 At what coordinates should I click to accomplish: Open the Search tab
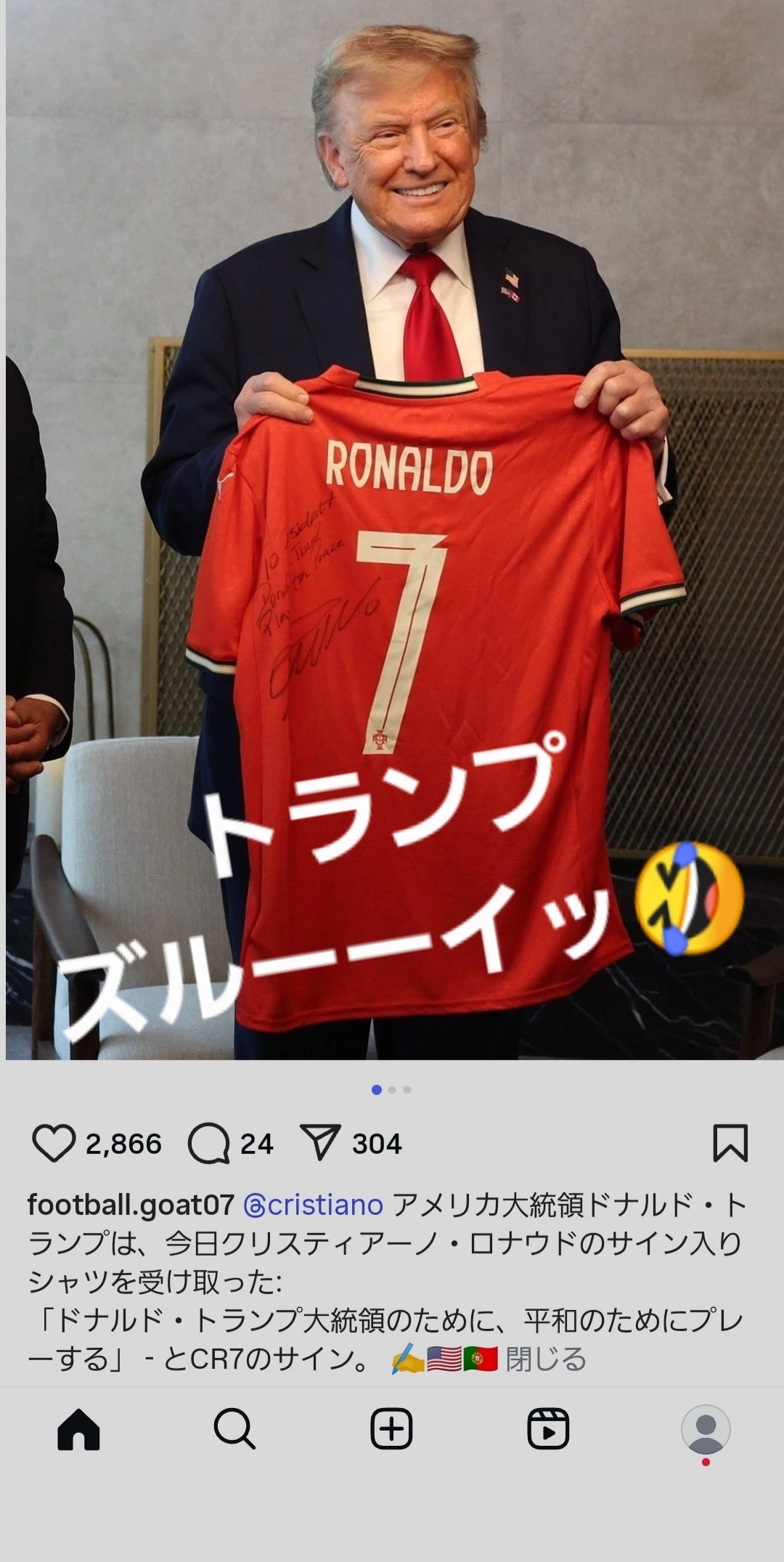click(x=234, y=1429)
